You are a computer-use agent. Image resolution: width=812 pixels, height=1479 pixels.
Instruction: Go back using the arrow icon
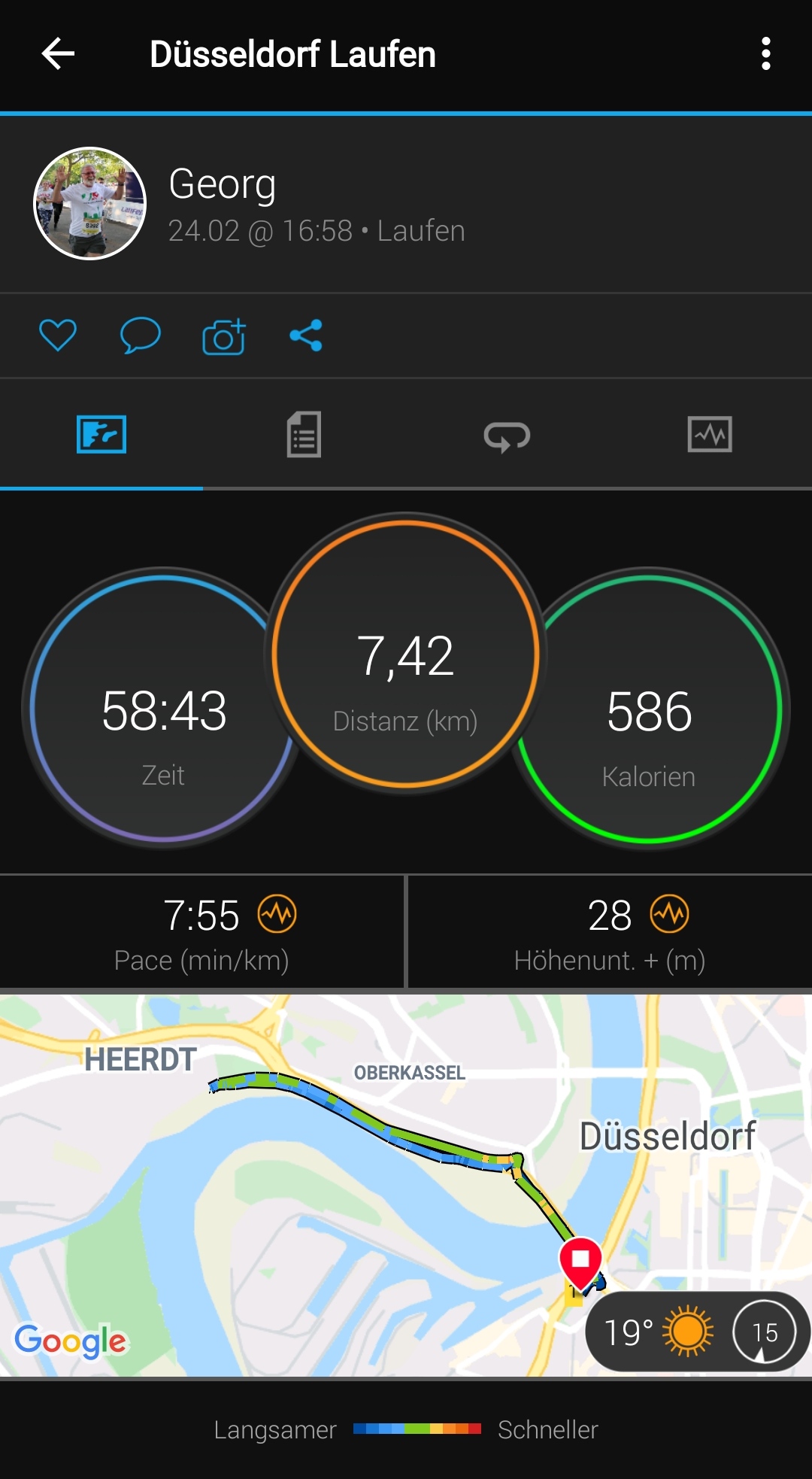(x=58, y=54)
